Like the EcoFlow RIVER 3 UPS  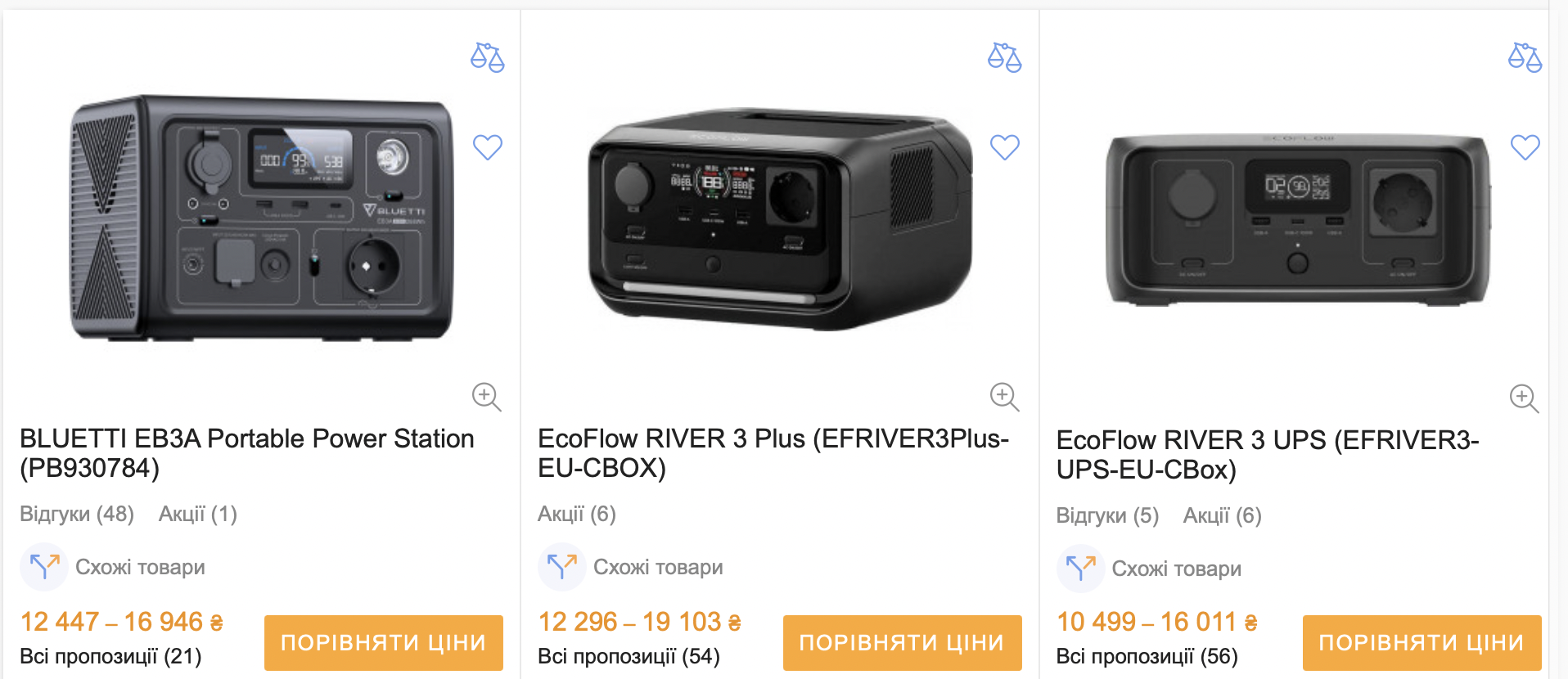click(1524, 147)
